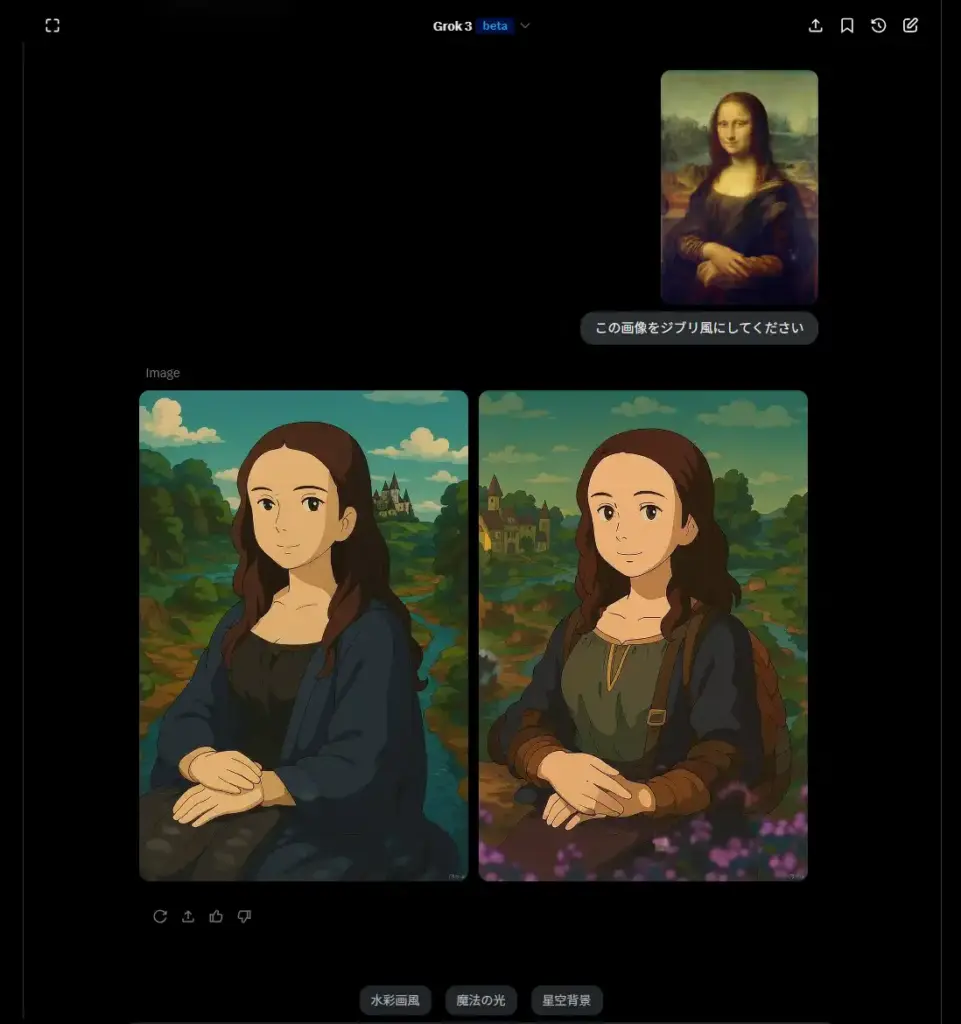Open the uploaded Mona Lisa image

click(x=739, y=187)
